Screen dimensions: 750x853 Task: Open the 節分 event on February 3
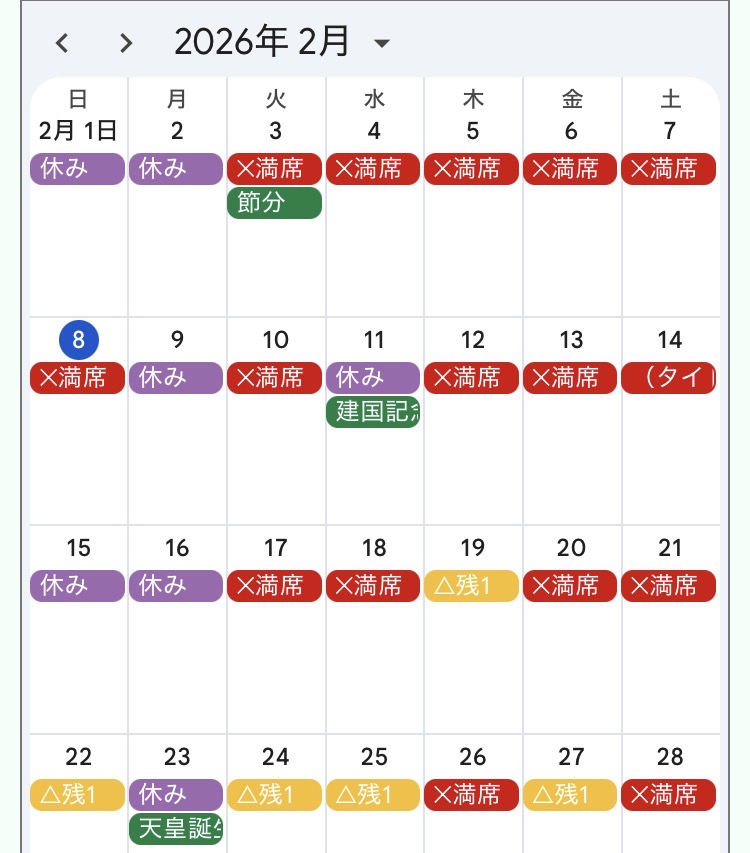pos(274,202)
